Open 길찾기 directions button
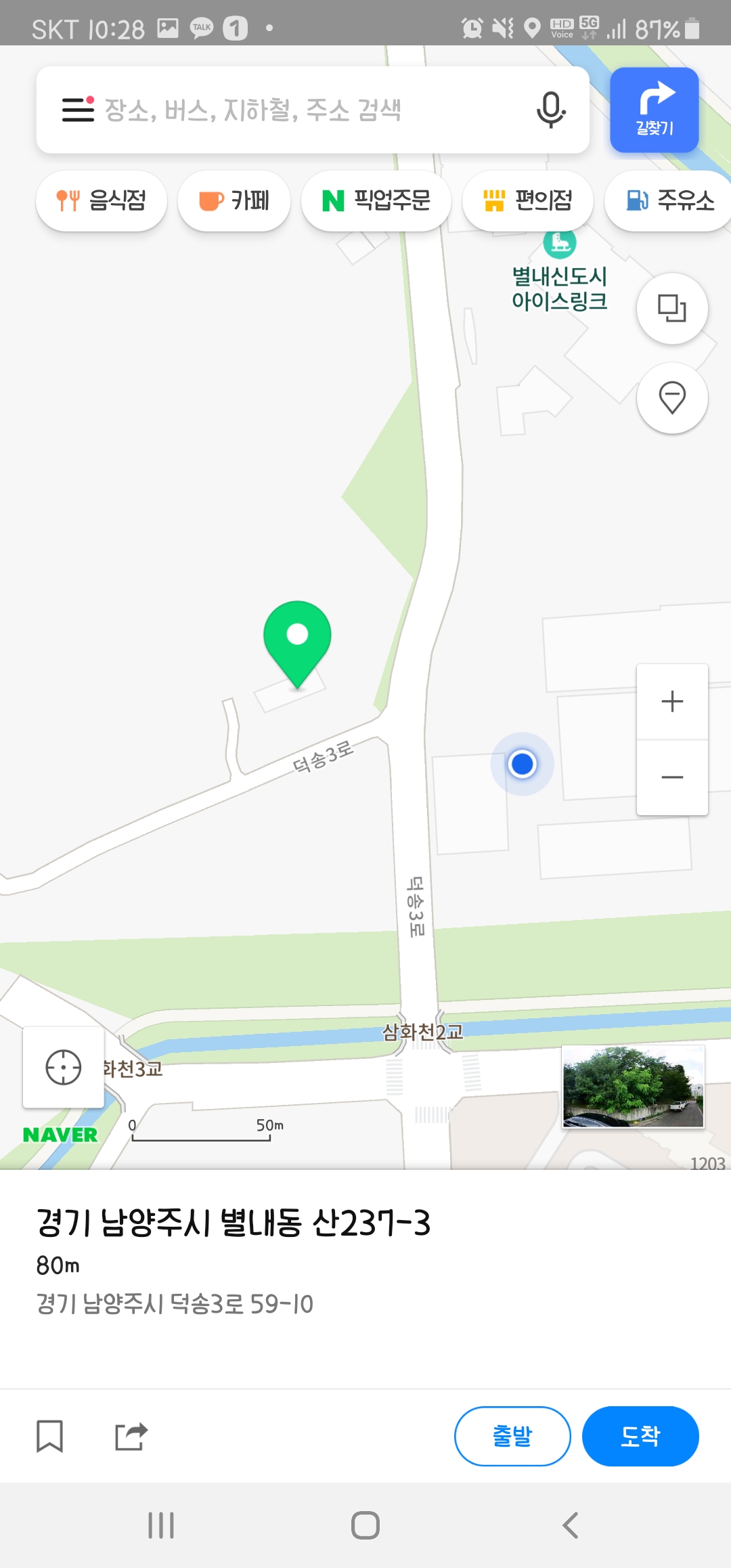This screenshot has height=1568, width=731. 654,110
